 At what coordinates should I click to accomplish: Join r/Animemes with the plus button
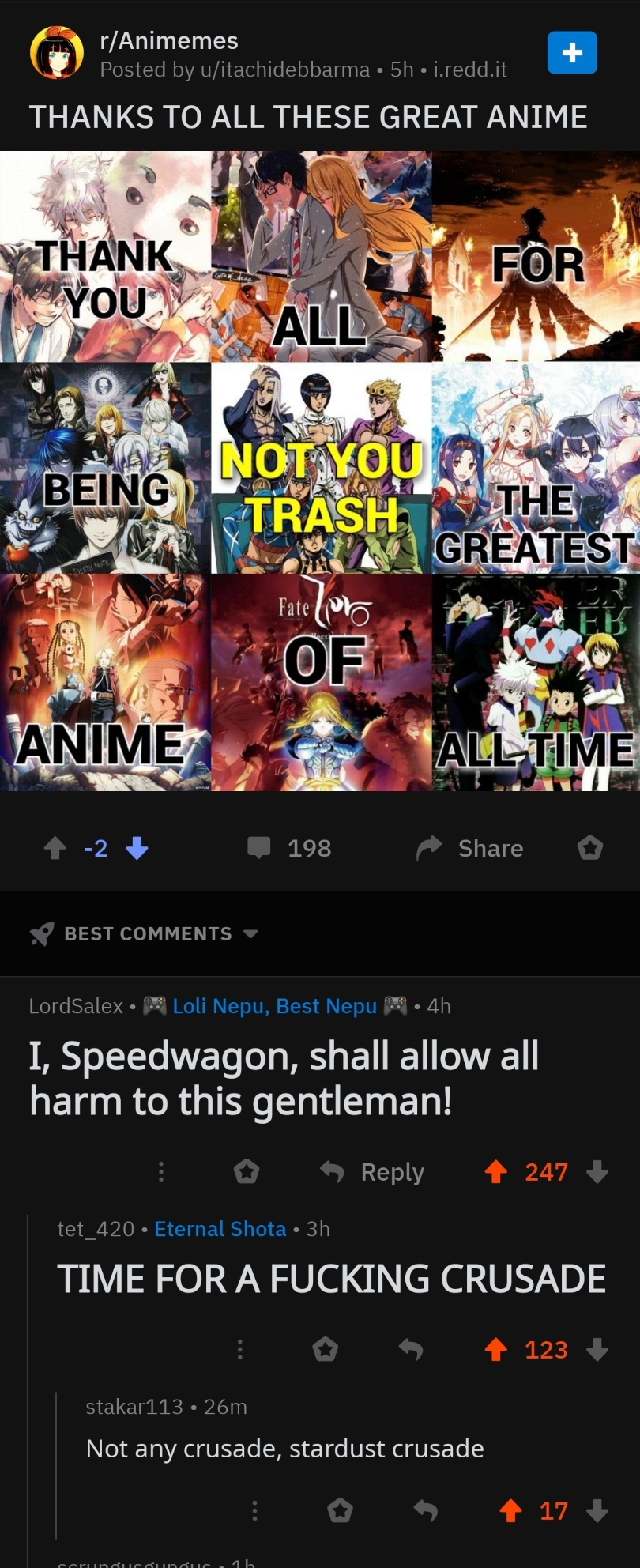click(x=572, y=53)
